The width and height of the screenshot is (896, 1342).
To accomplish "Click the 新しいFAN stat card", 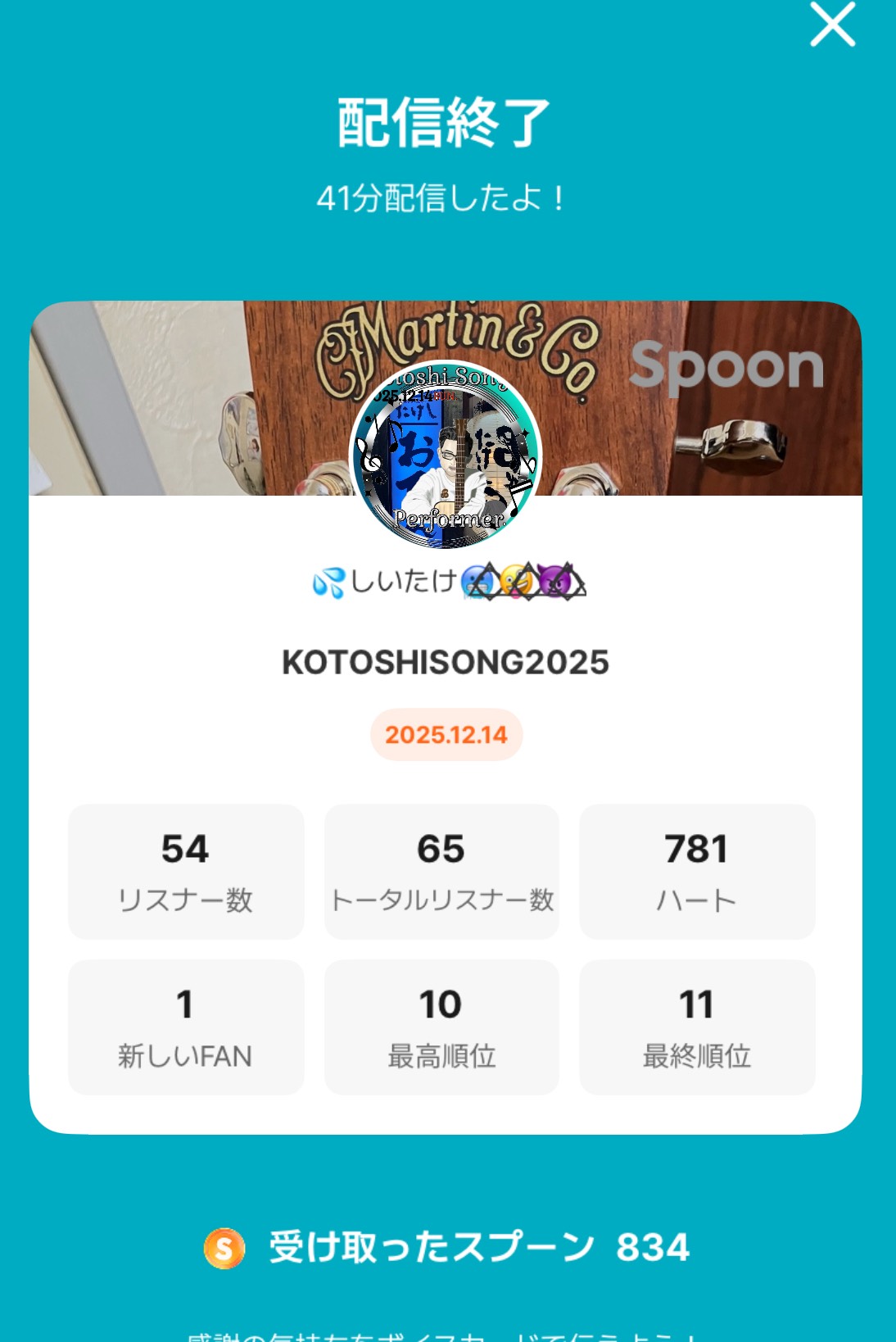I will click(186, 1025).
